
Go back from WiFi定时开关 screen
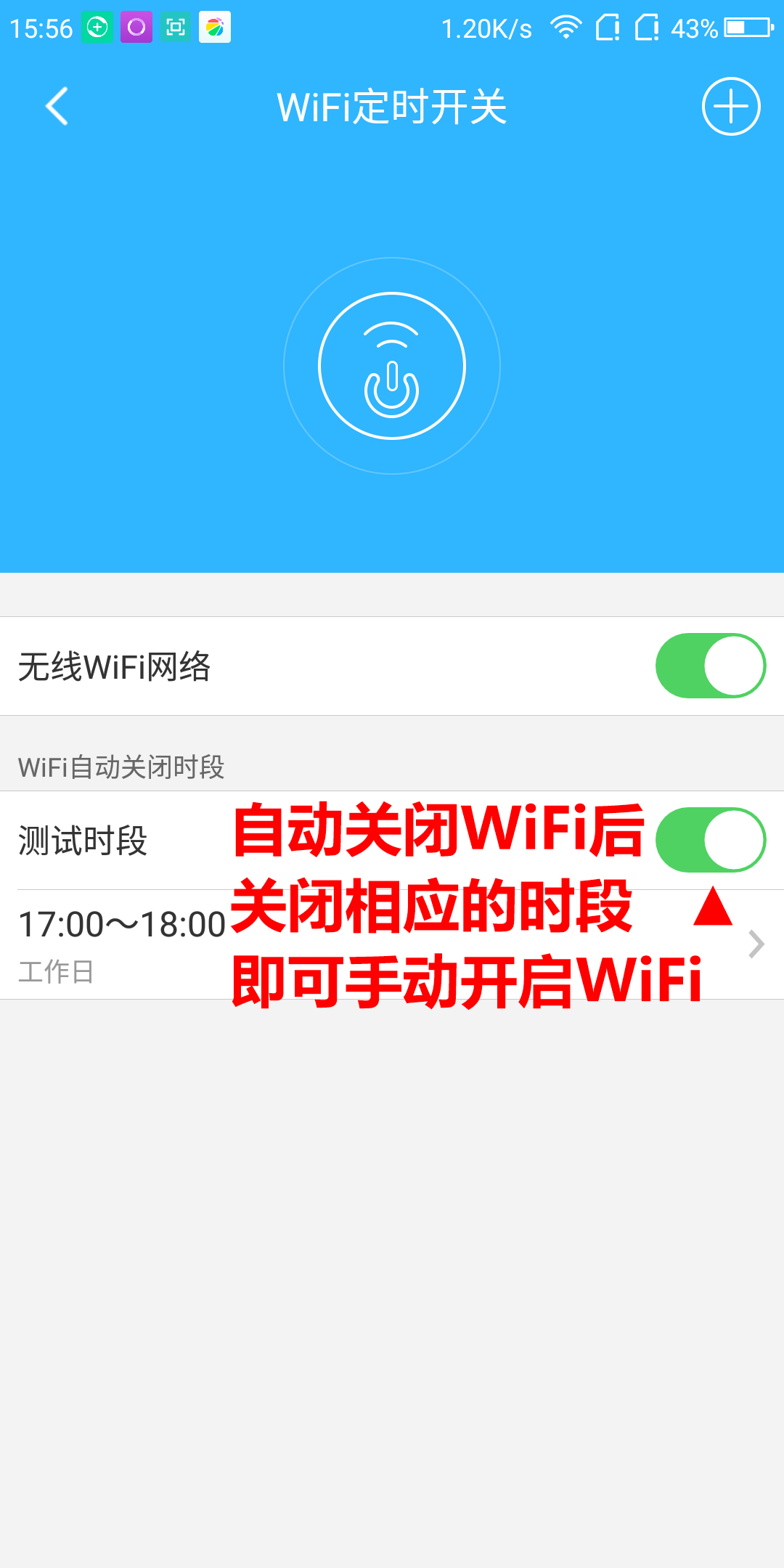coord(57,106)
